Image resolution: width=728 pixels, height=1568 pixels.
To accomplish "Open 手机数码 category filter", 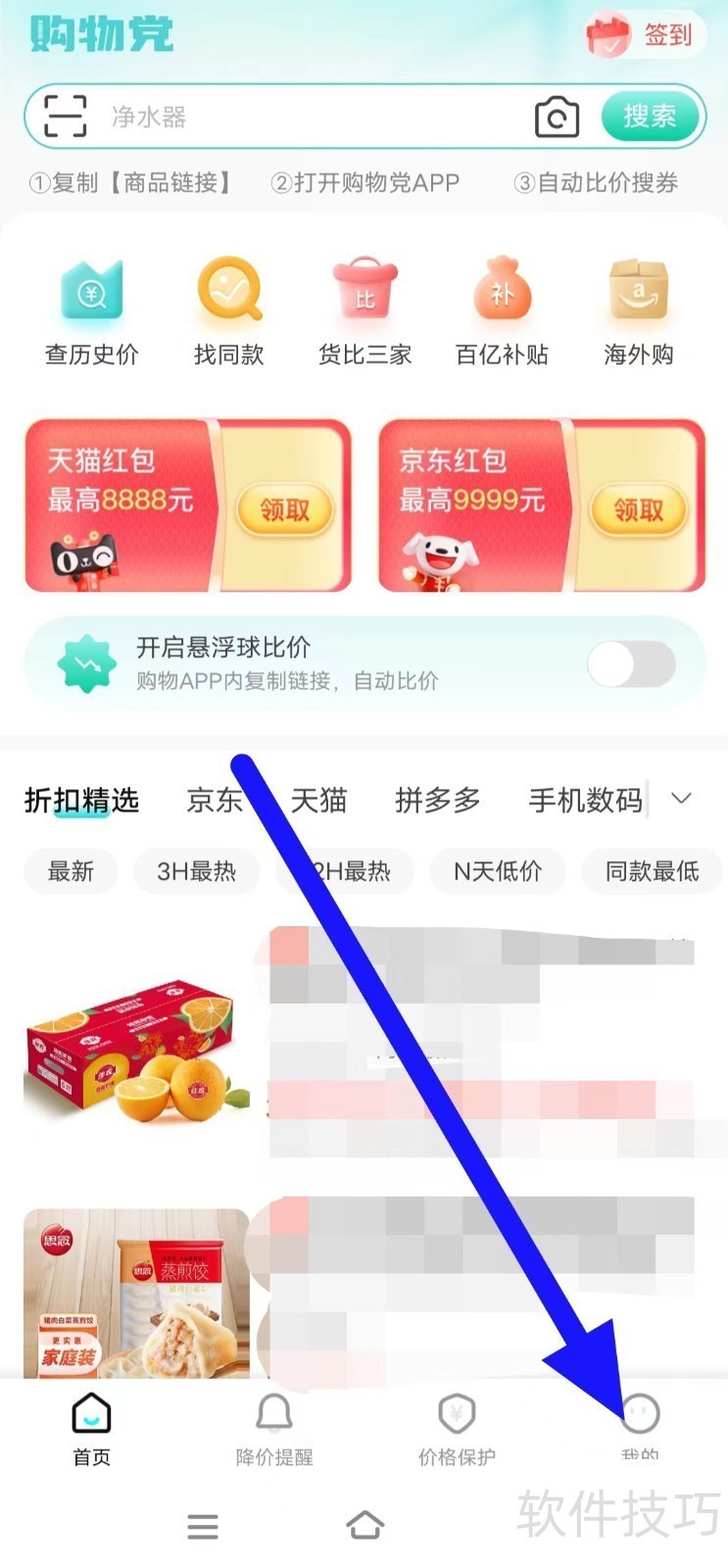I will coord(583,800).
